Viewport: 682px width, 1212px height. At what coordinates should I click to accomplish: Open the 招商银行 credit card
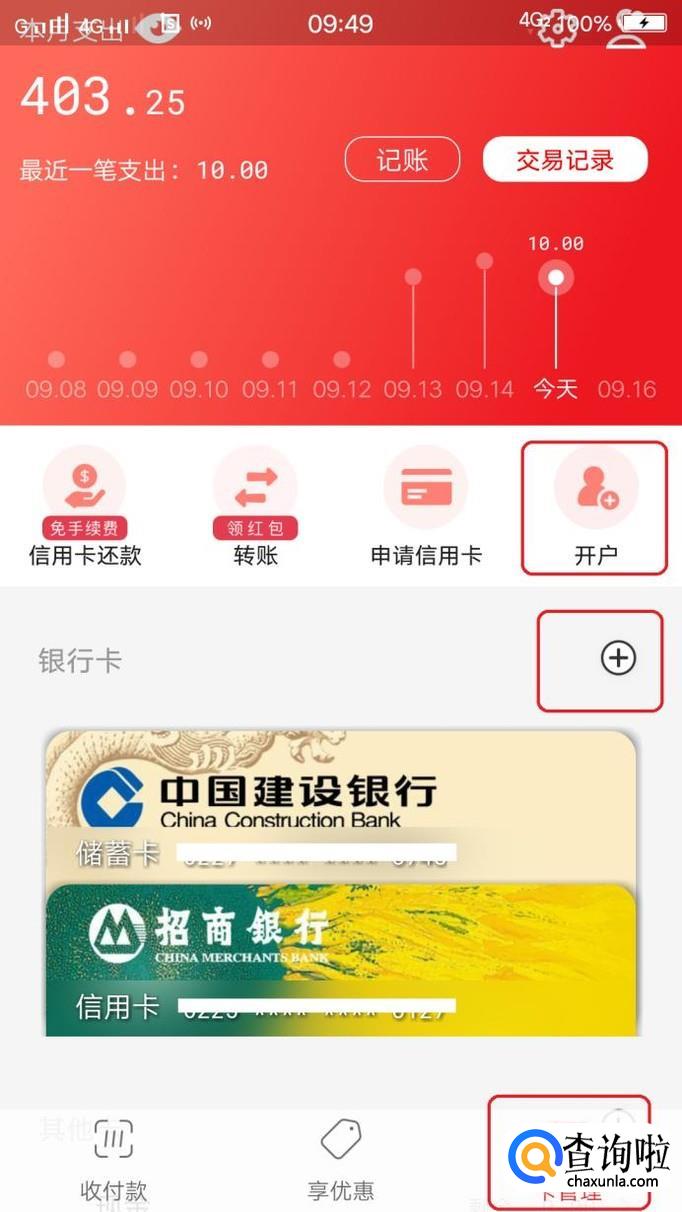tap(340, 960)
